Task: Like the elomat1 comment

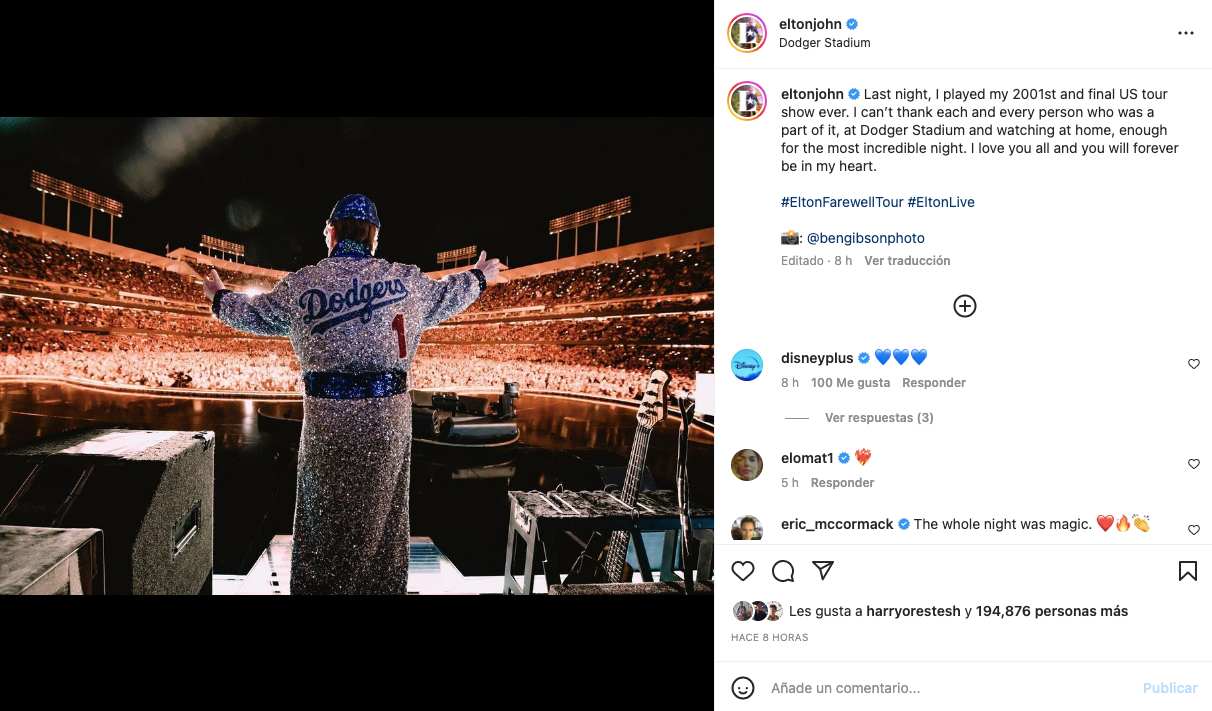Action: tap(1193, 464)
